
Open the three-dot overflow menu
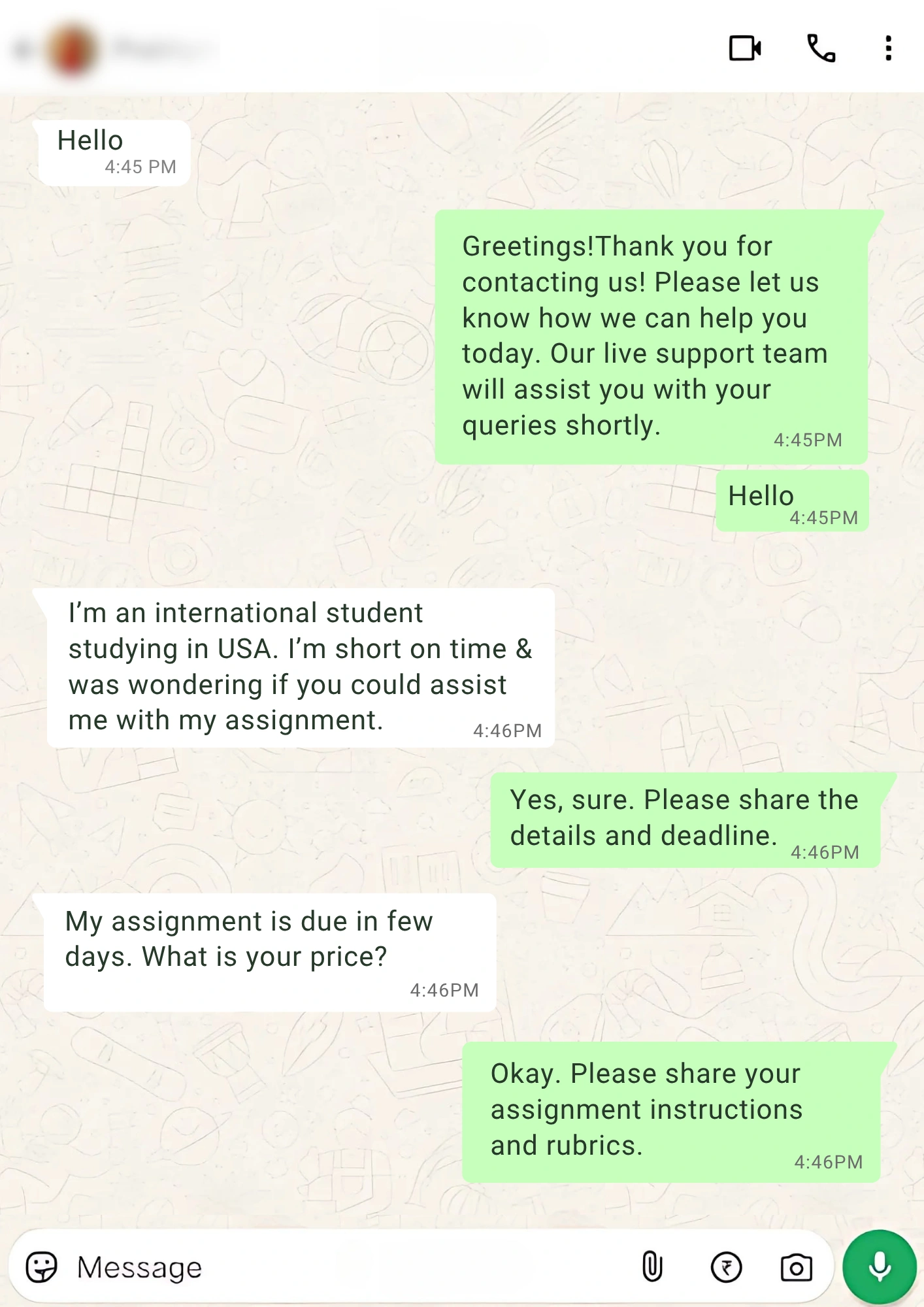coord(887,48)
